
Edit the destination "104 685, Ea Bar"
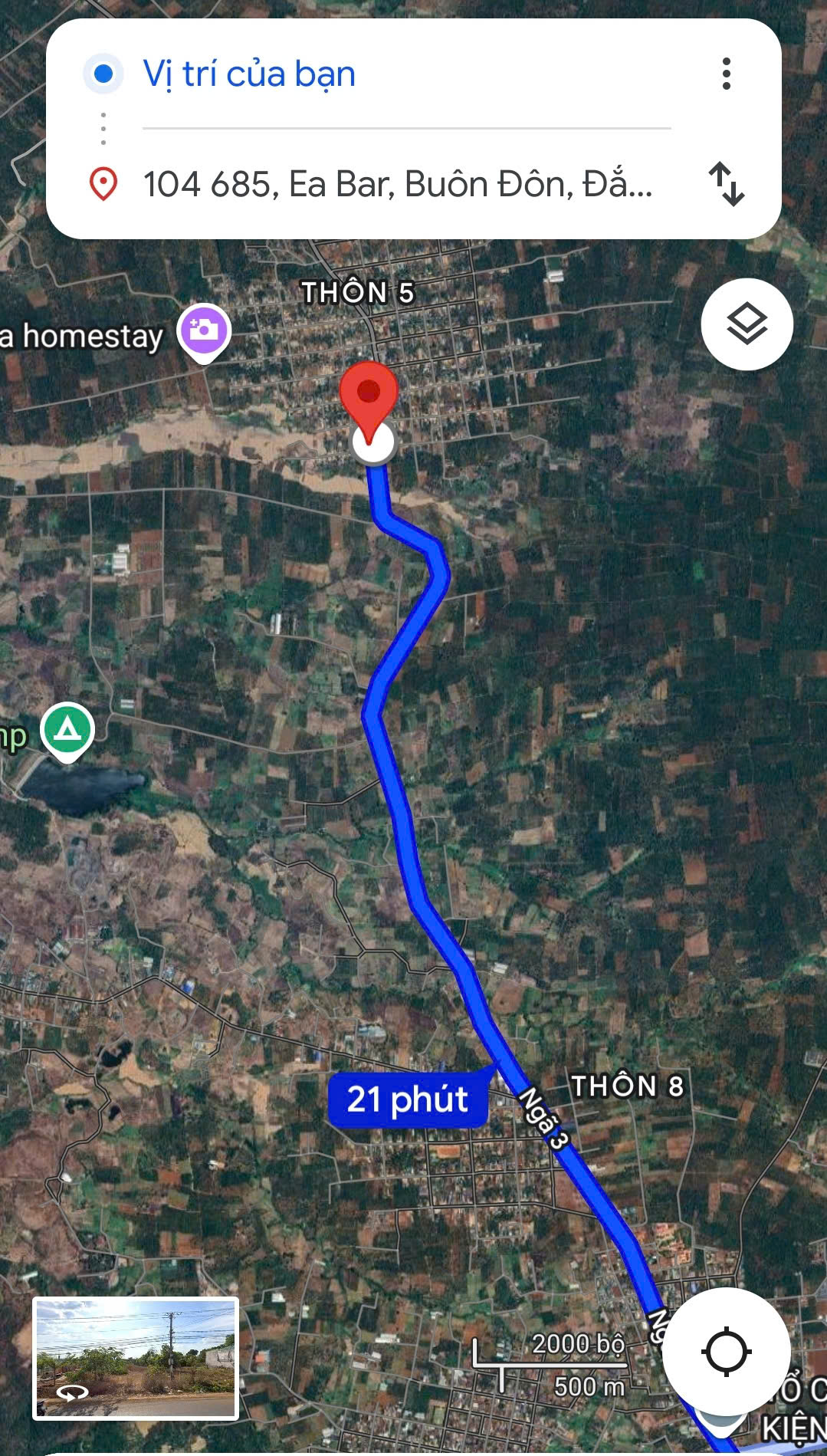pos(398,185)
